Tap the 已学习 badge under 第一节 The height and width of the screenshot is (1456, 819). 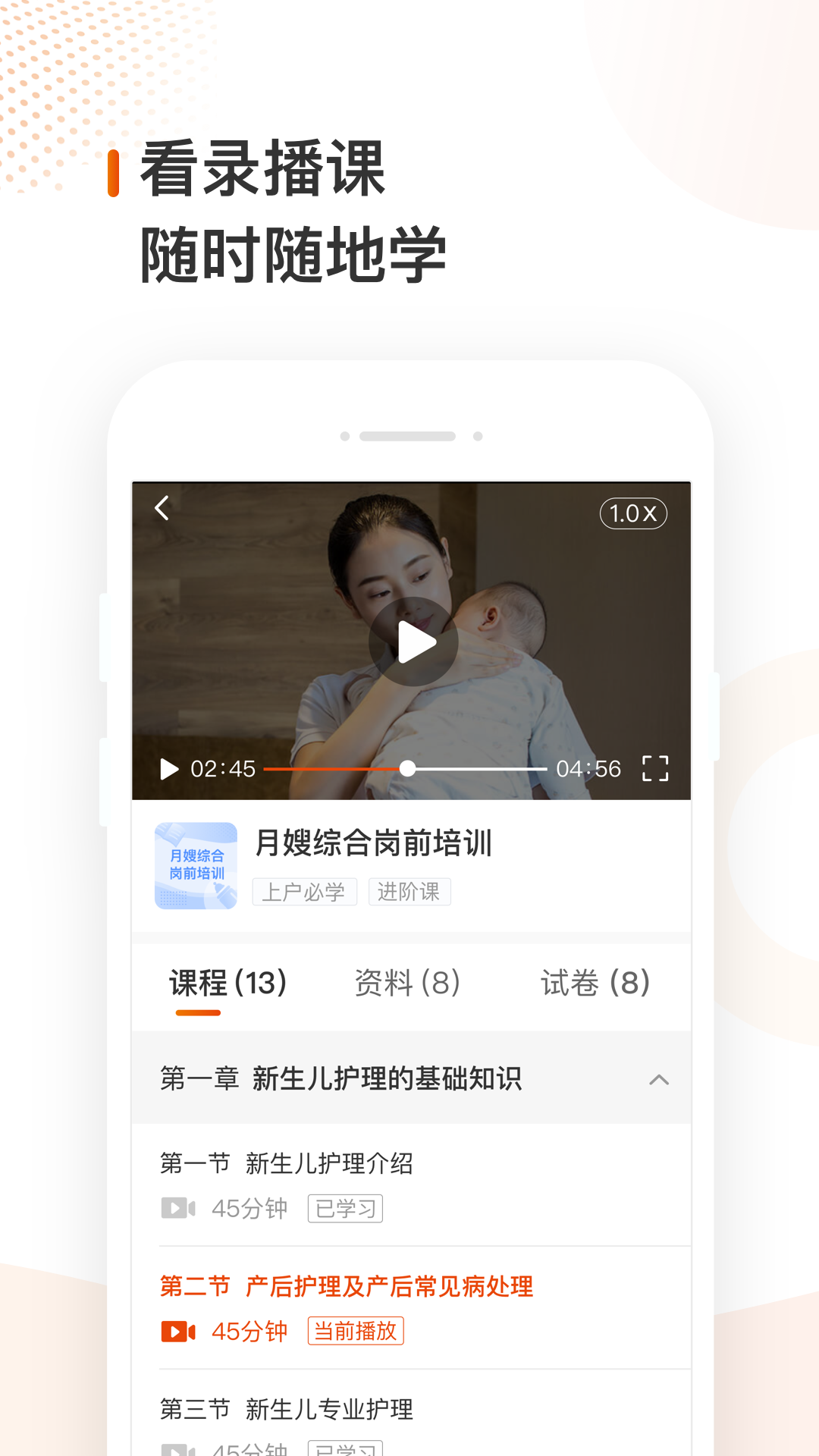(345, 1208)
